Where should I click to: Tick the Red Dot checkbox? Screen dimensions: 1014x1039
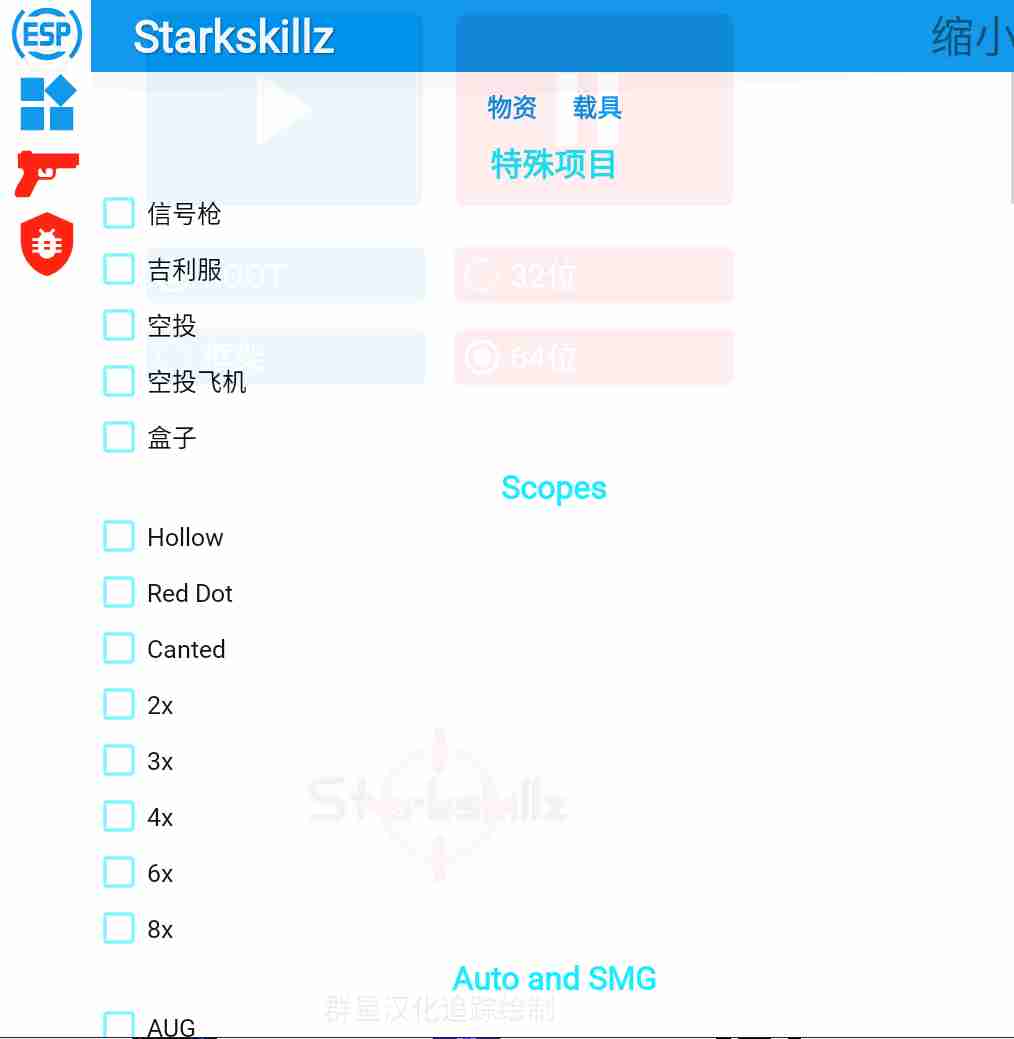tap(119, 593)
